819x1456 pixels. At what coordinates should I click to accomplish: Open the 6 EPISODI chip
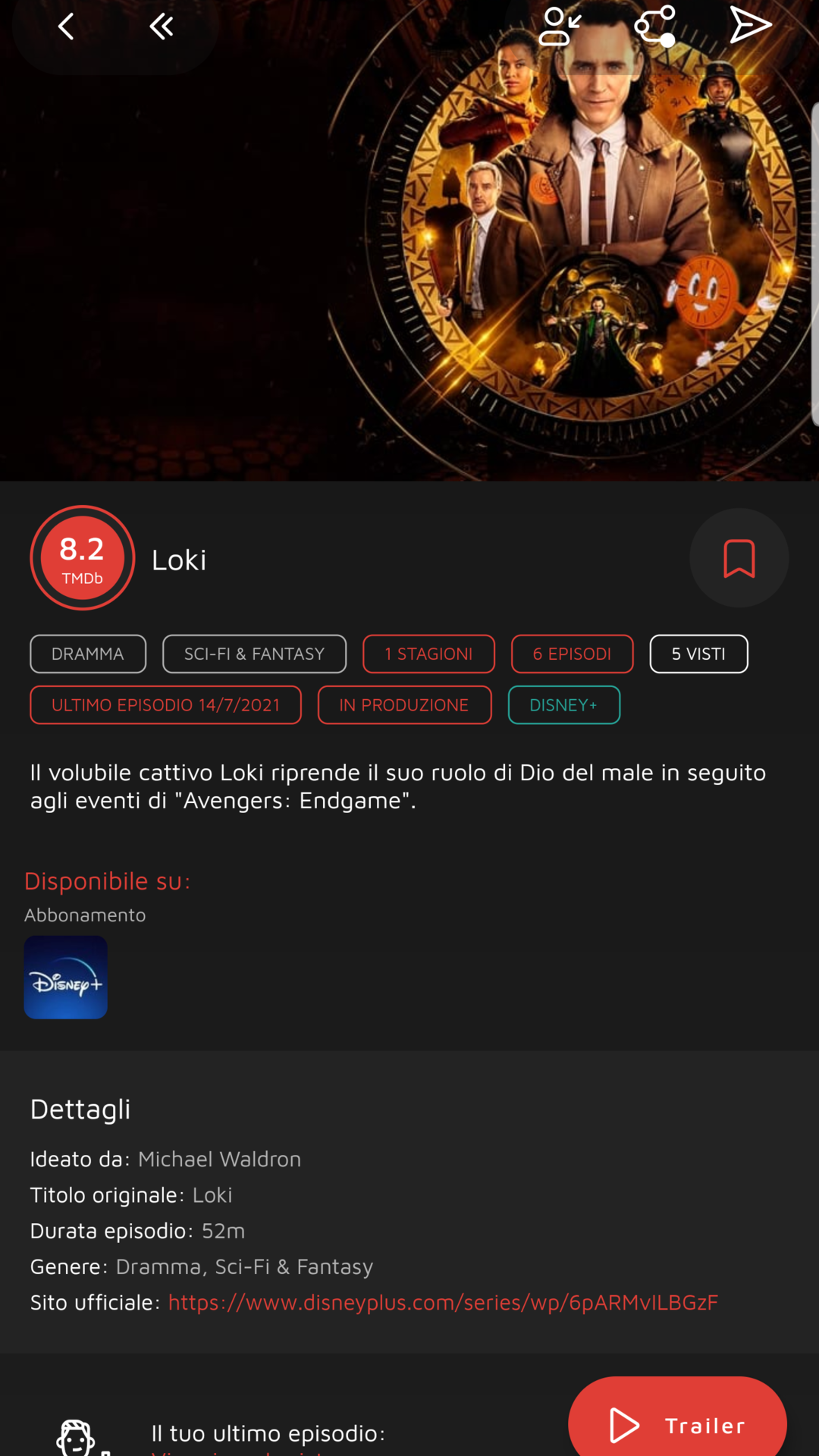[572, 654]
